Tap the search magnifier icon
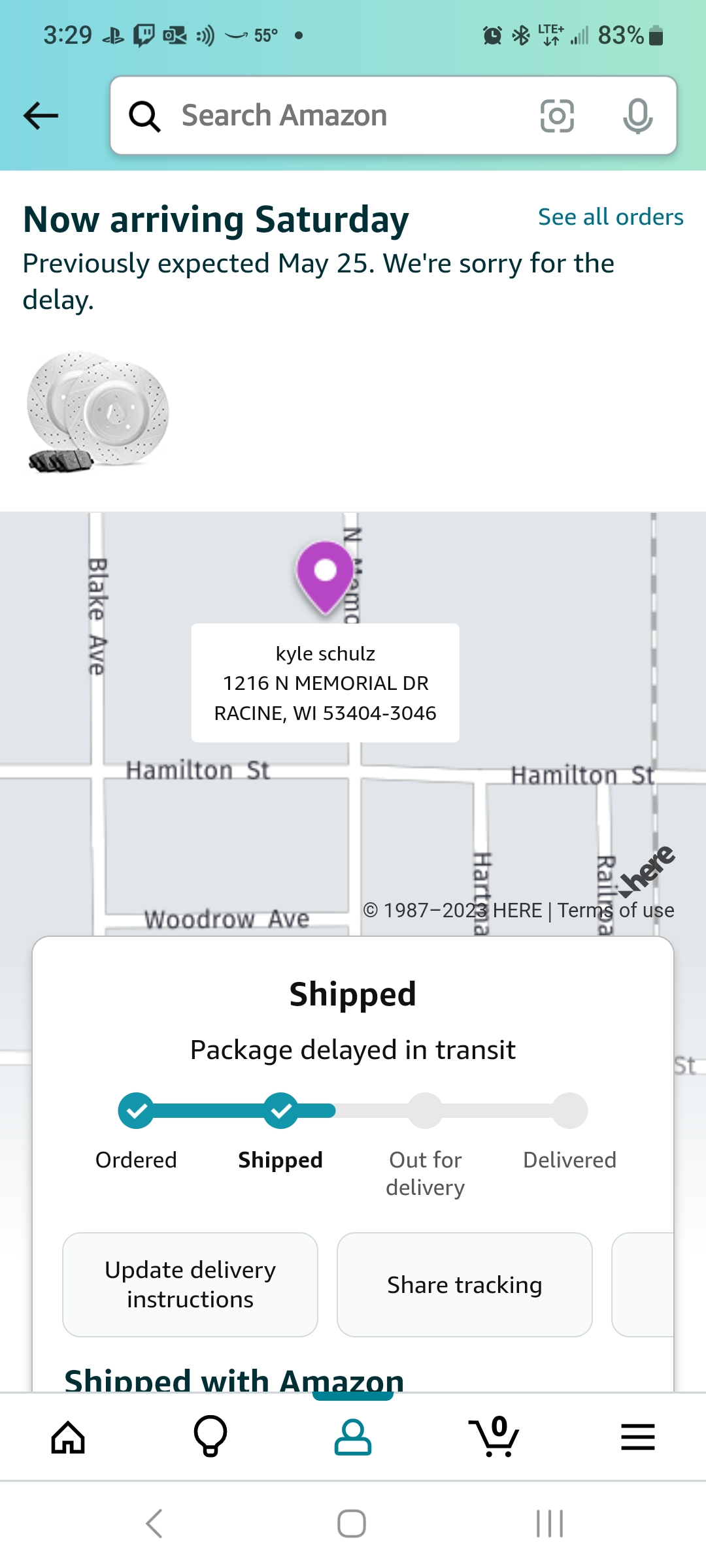 click(145, 116)
